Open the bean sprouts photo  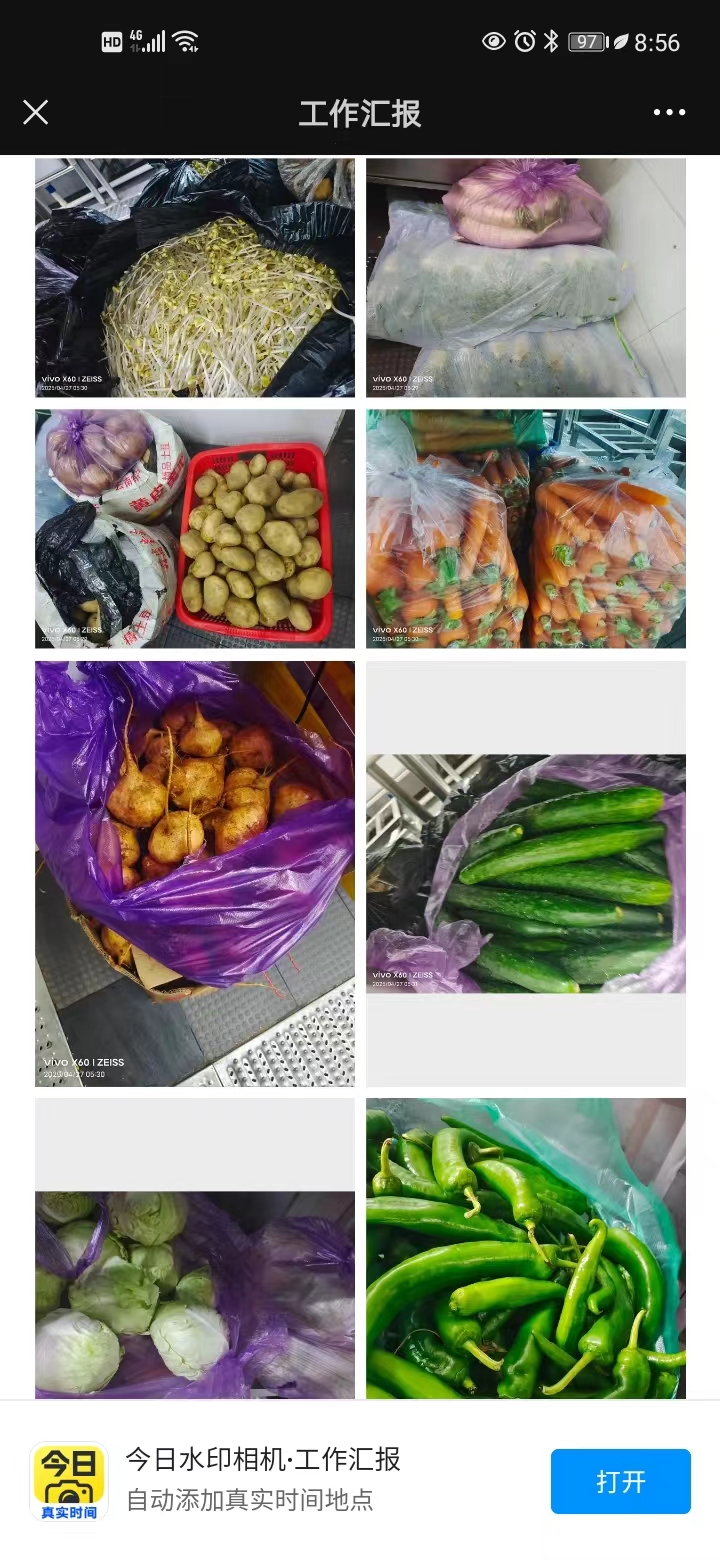[195, 277]
